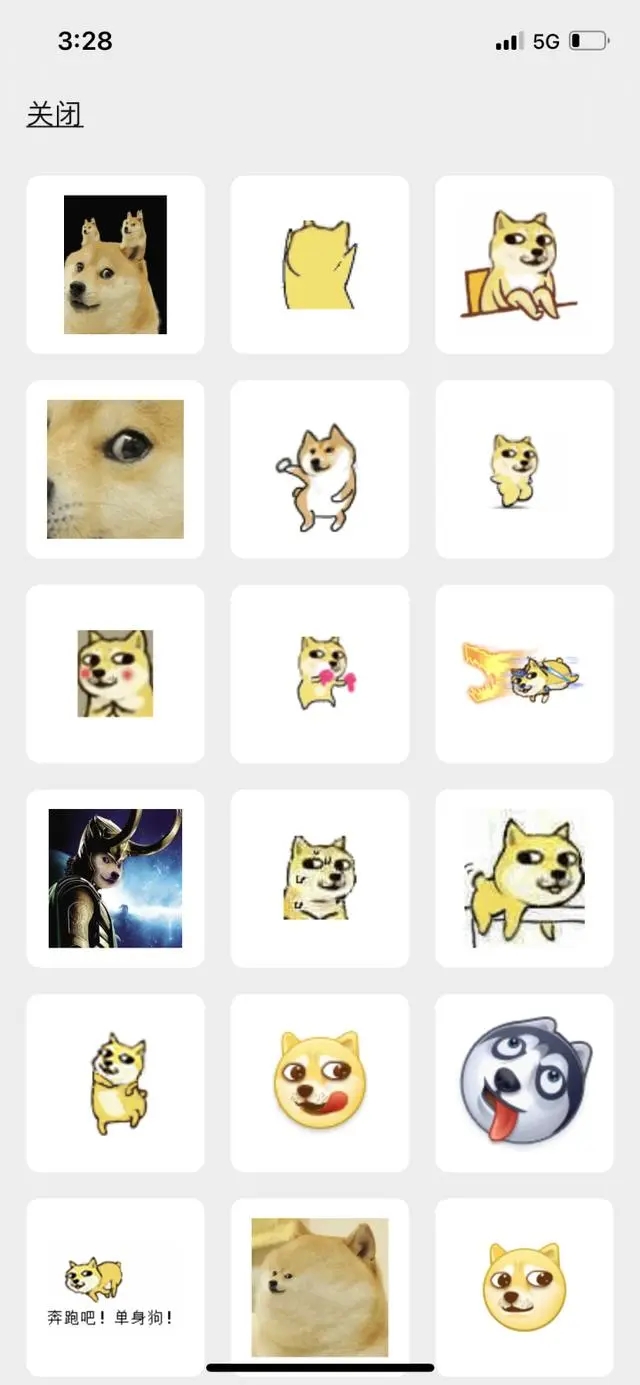This screenshot has width=640, height=1385.
Task: Choose the close-up doge eye photo sticker
Action: (x=115, y=469)
